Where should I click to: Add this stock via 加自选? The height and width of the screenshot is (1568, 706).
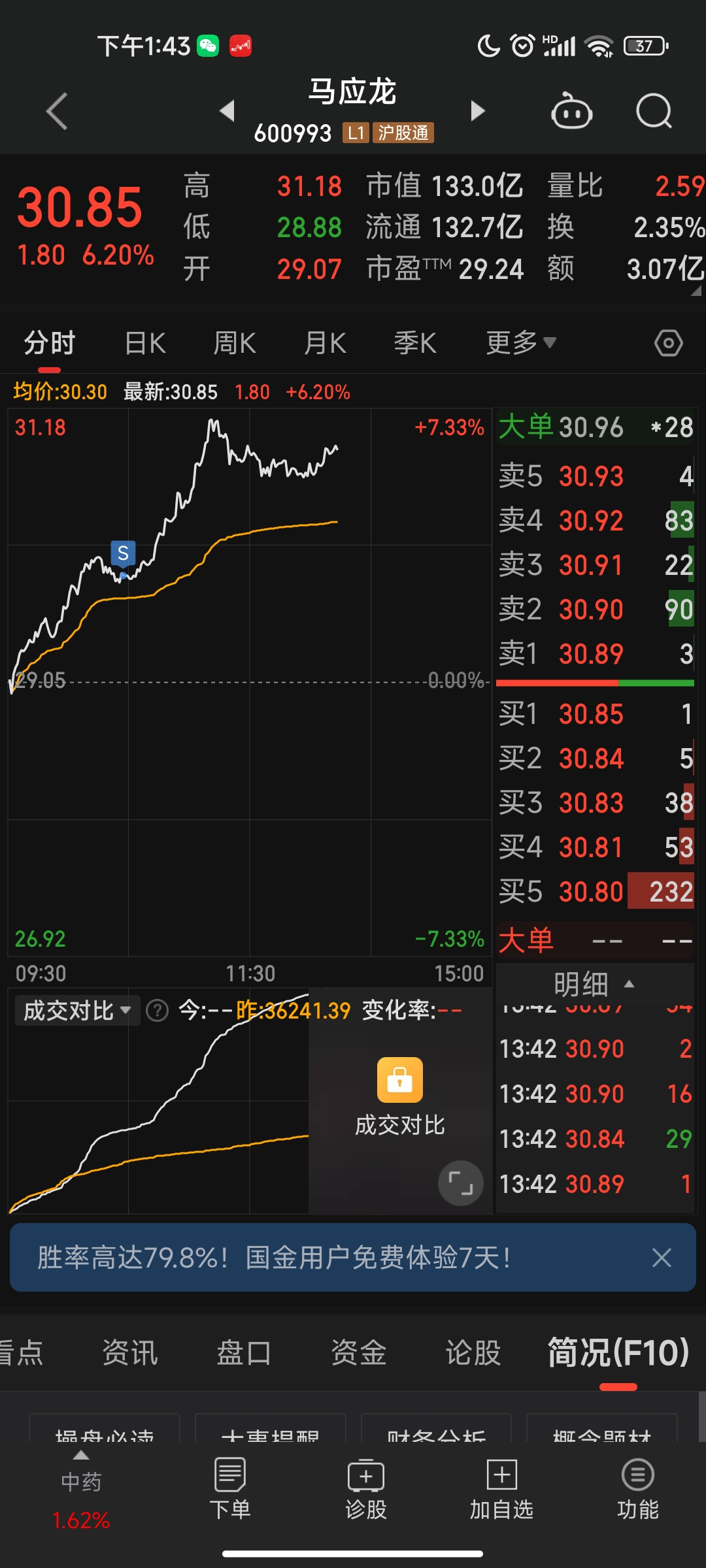501,1490
